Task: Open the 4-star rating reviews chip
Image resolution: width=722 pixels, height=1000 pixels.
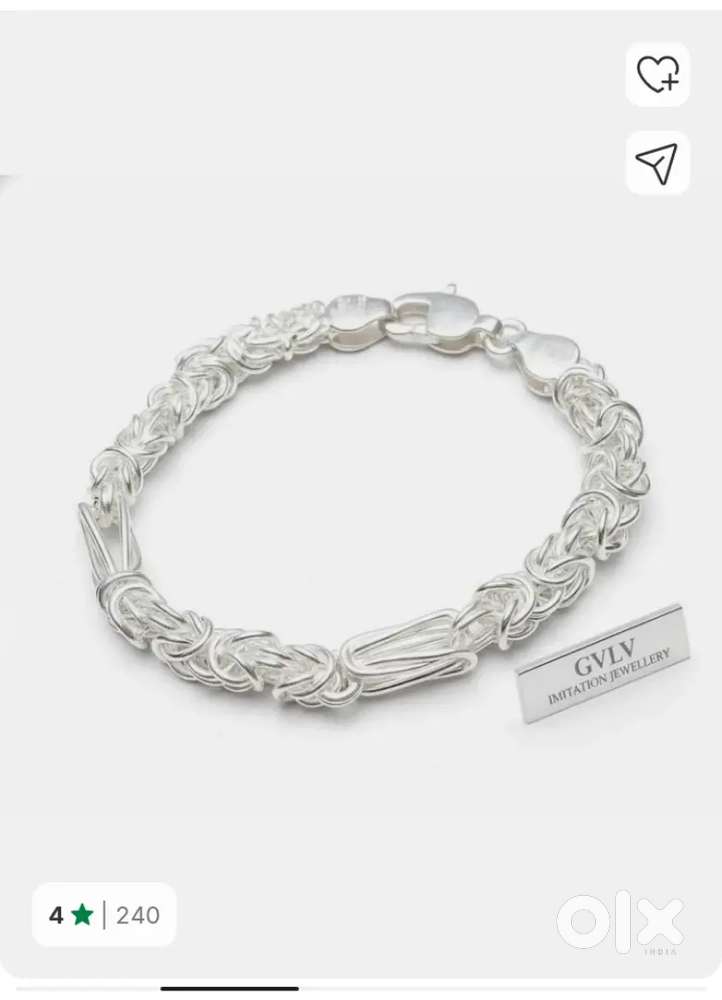Action: pyautogui.click(x=104, y=914)
